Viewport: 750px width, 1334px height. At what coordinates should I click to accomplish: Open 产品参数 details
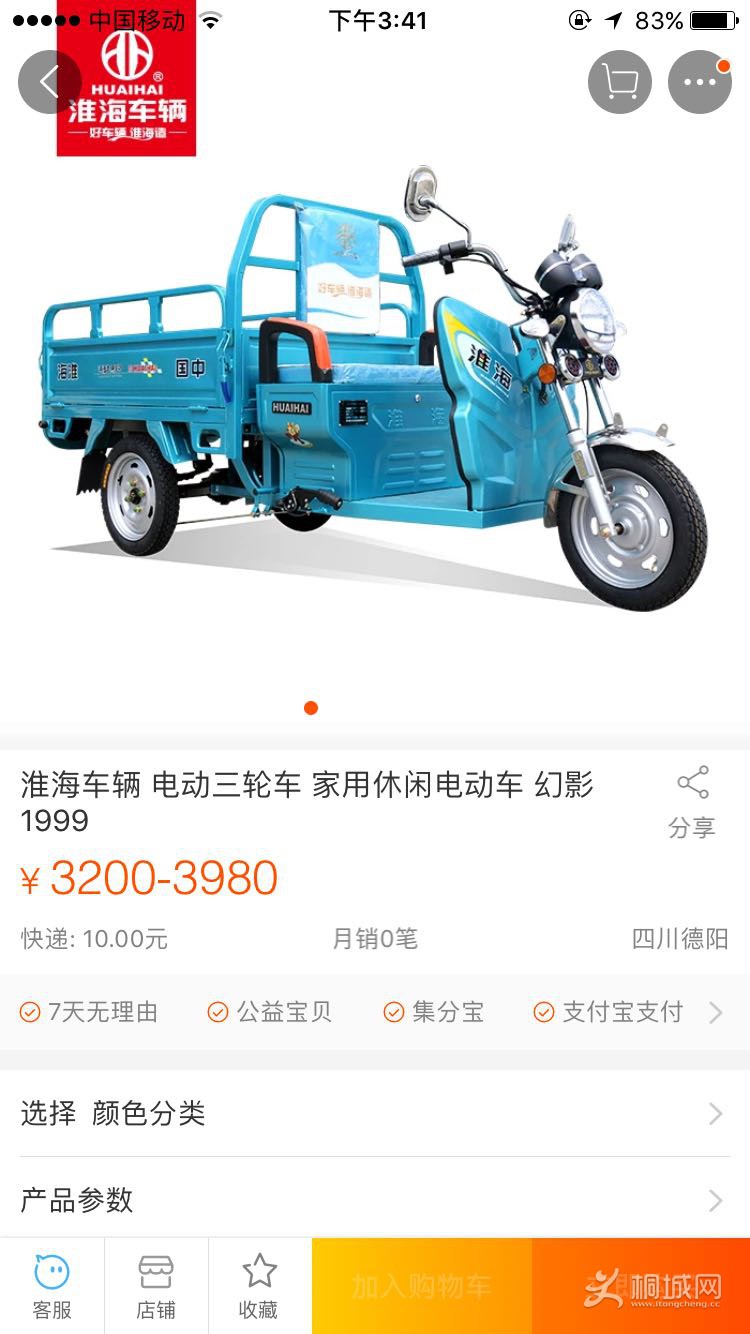click(x=375, y=1199)
